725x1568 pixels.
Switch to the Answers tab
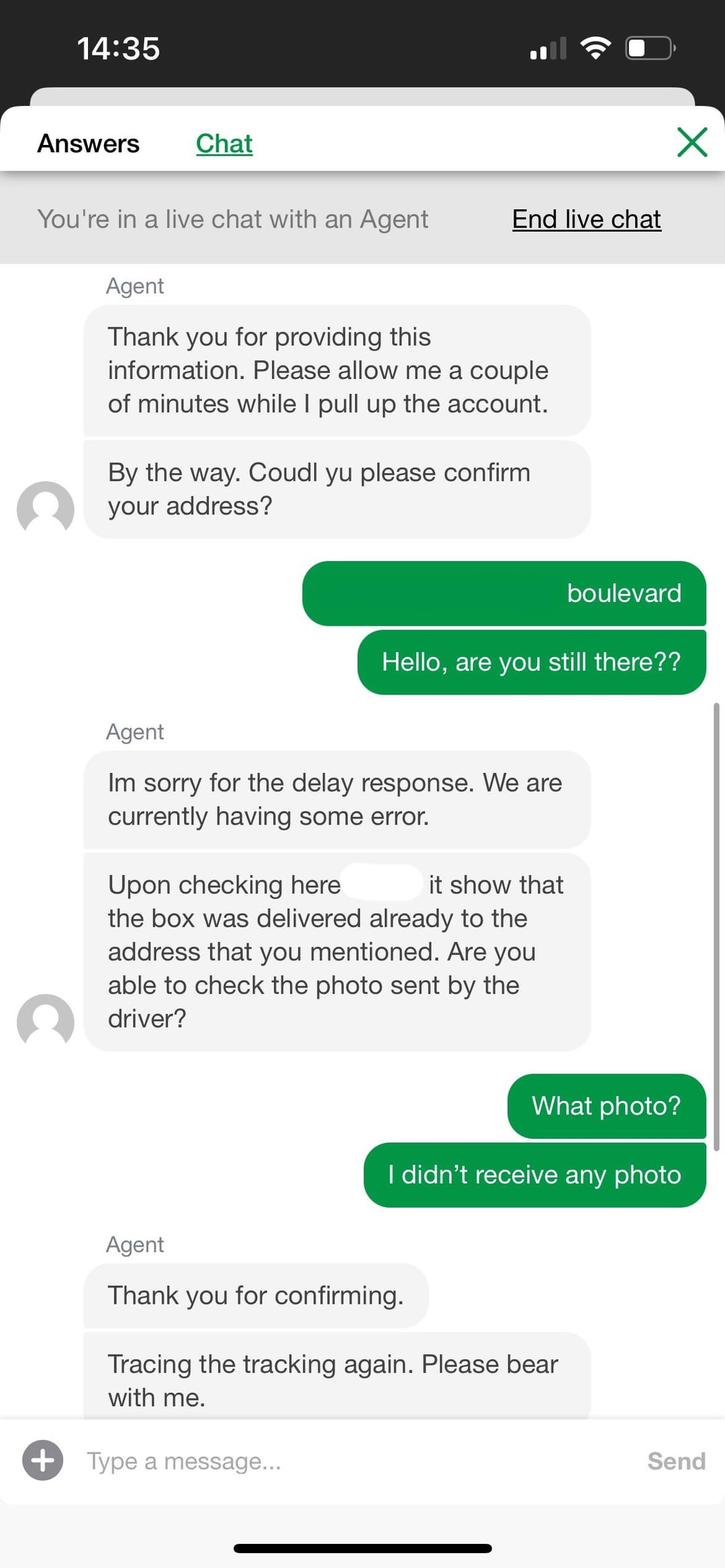click(88, 144)
